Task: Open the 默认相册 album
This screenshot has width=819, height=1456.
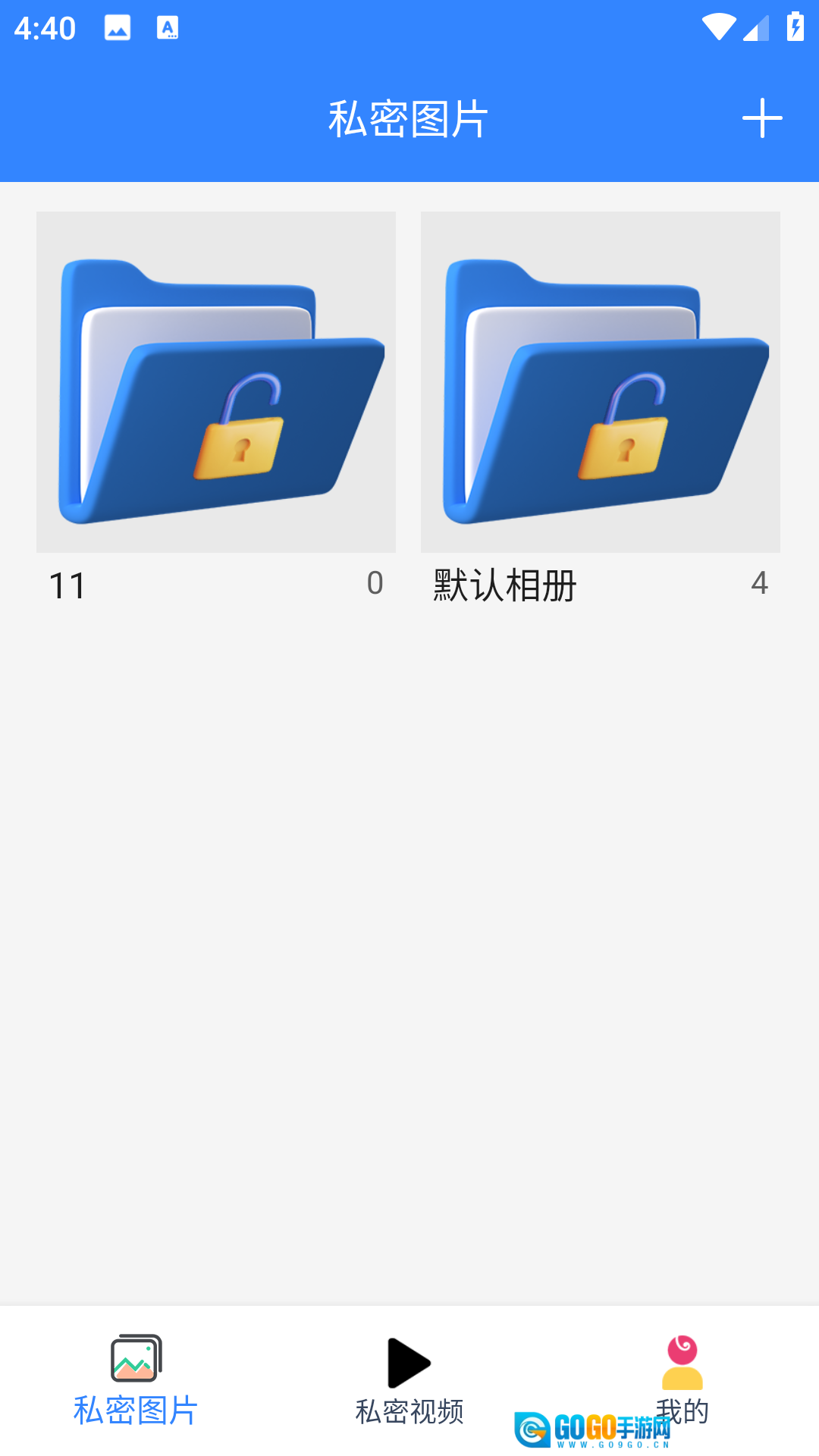Action: tap(600, 382)
